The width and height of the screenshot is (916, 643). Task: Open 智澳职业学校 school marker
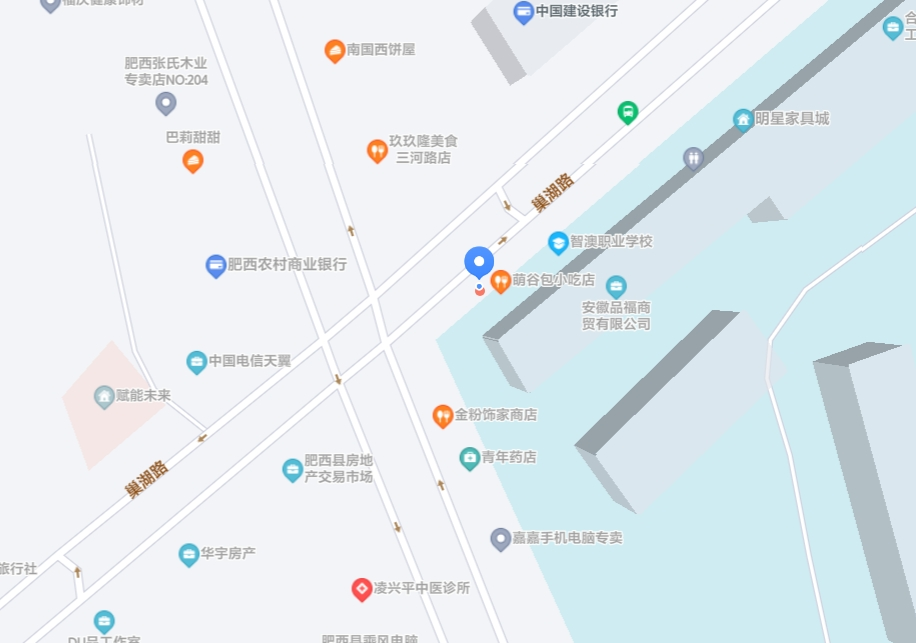(x=559, y=242)
